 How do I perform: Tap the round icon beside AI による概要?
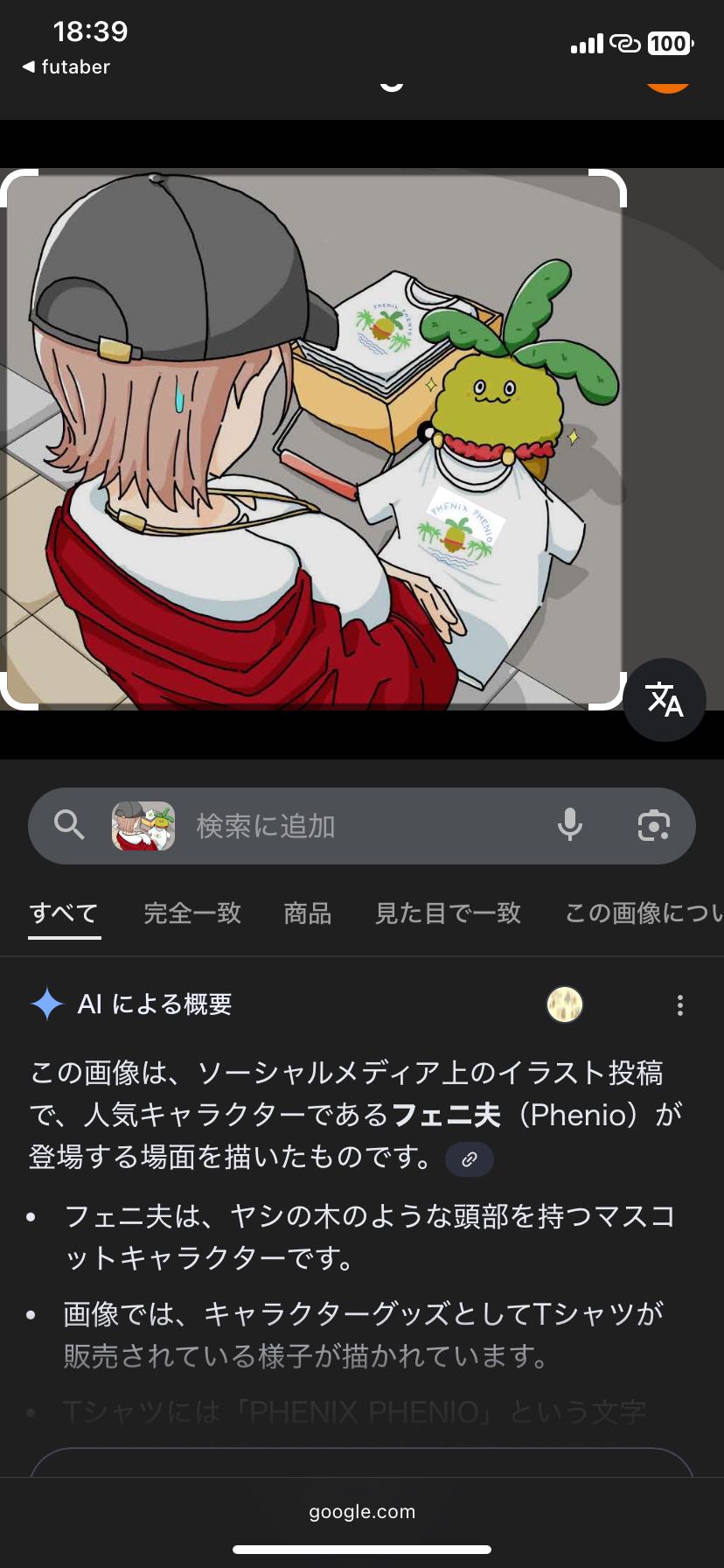coord(565,1004)
